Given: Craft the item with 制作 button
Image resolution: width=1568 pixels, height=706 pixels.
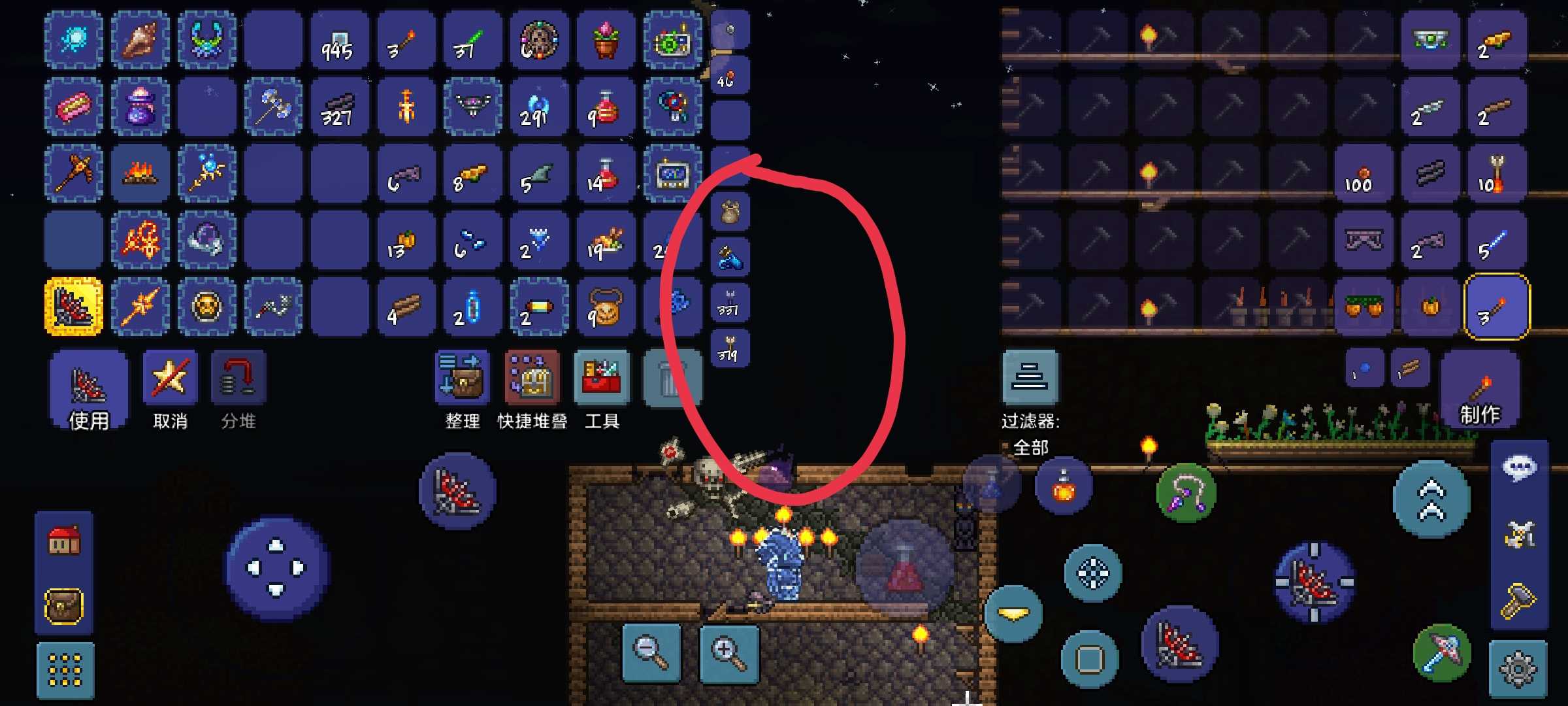Looking at the screenshot, I should coord(1480,390).
